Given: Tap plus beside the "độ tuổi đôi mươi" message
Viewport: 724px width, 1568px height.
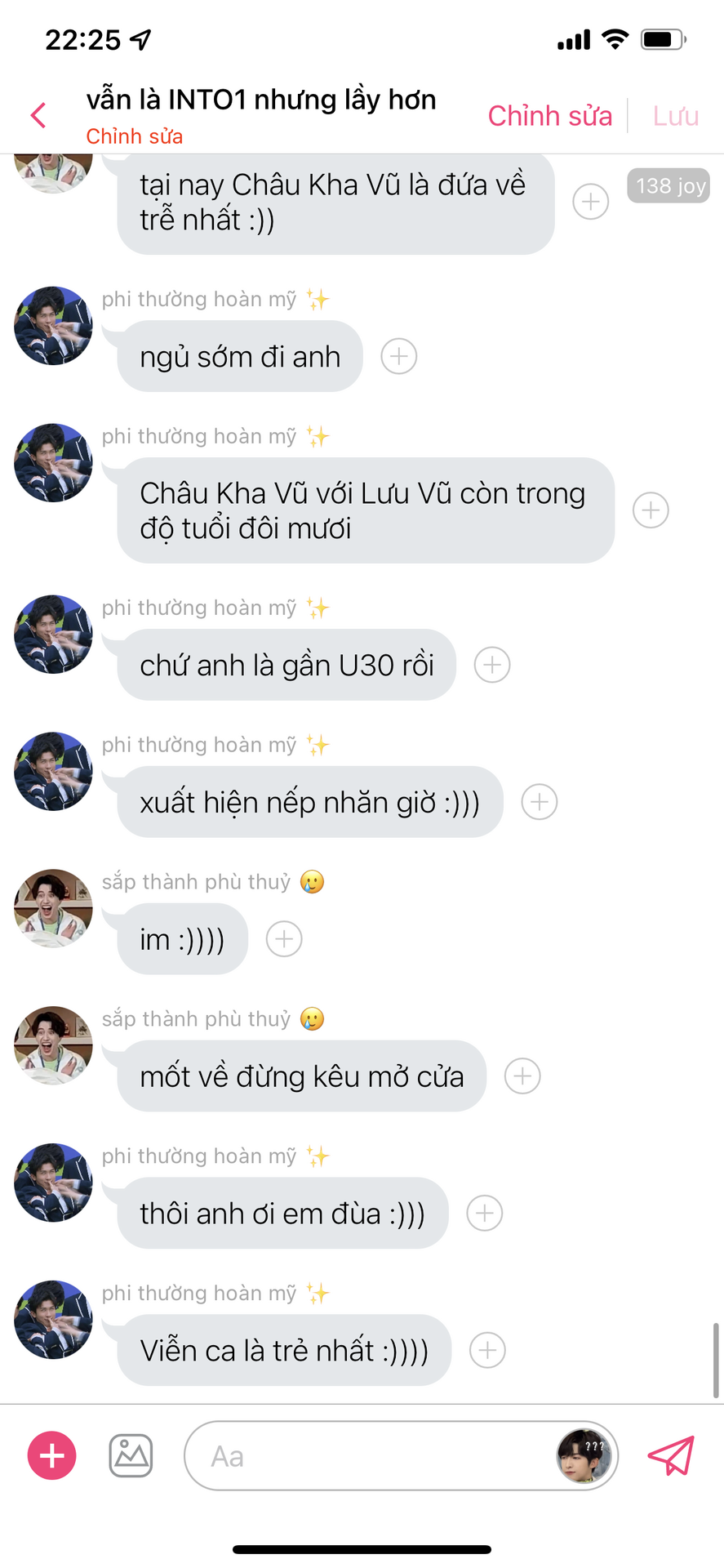Looking at the screenshot, I should 651,510.
